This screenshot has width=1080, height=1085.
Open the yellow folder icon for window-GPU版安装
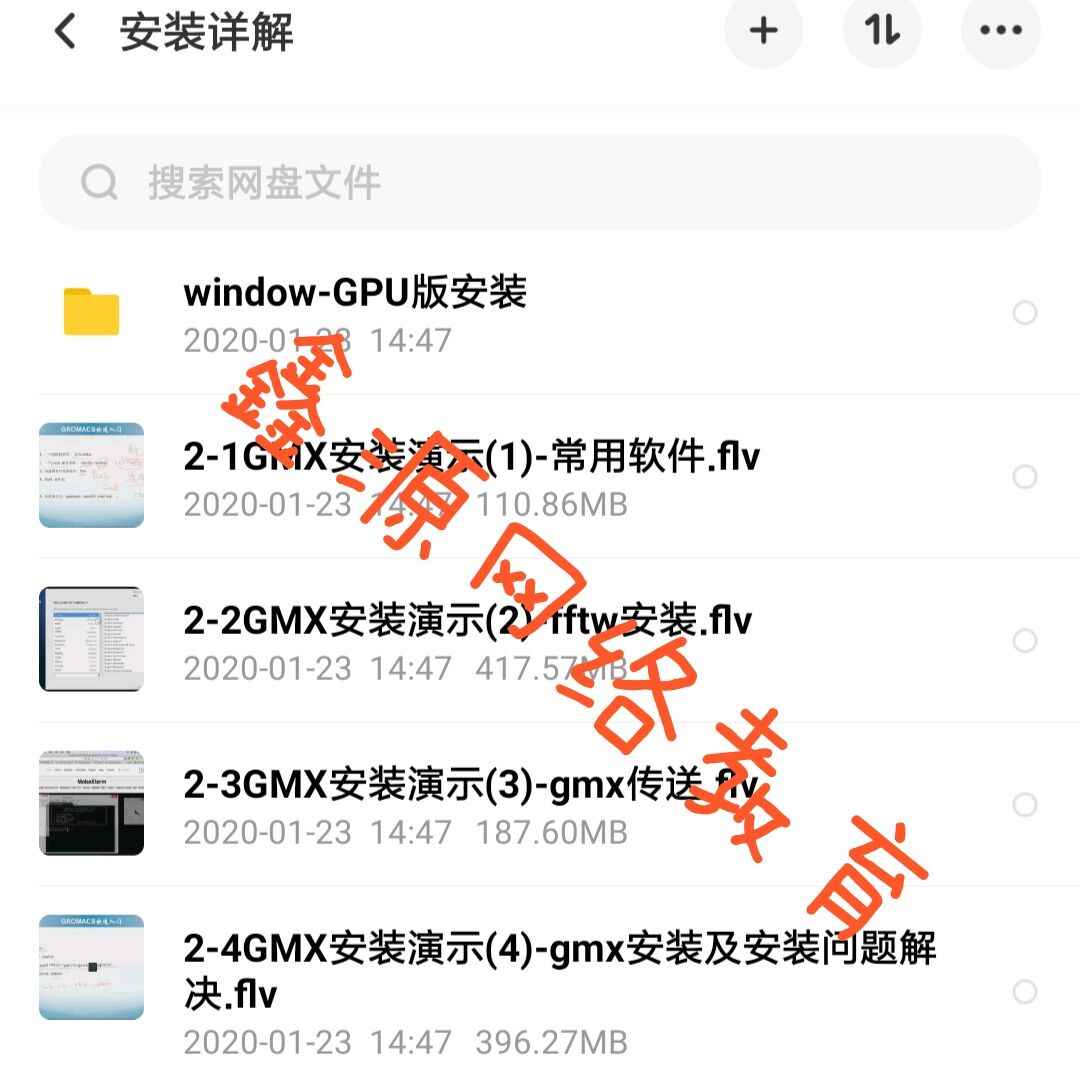pyautogui.click(x=91, y=312)
